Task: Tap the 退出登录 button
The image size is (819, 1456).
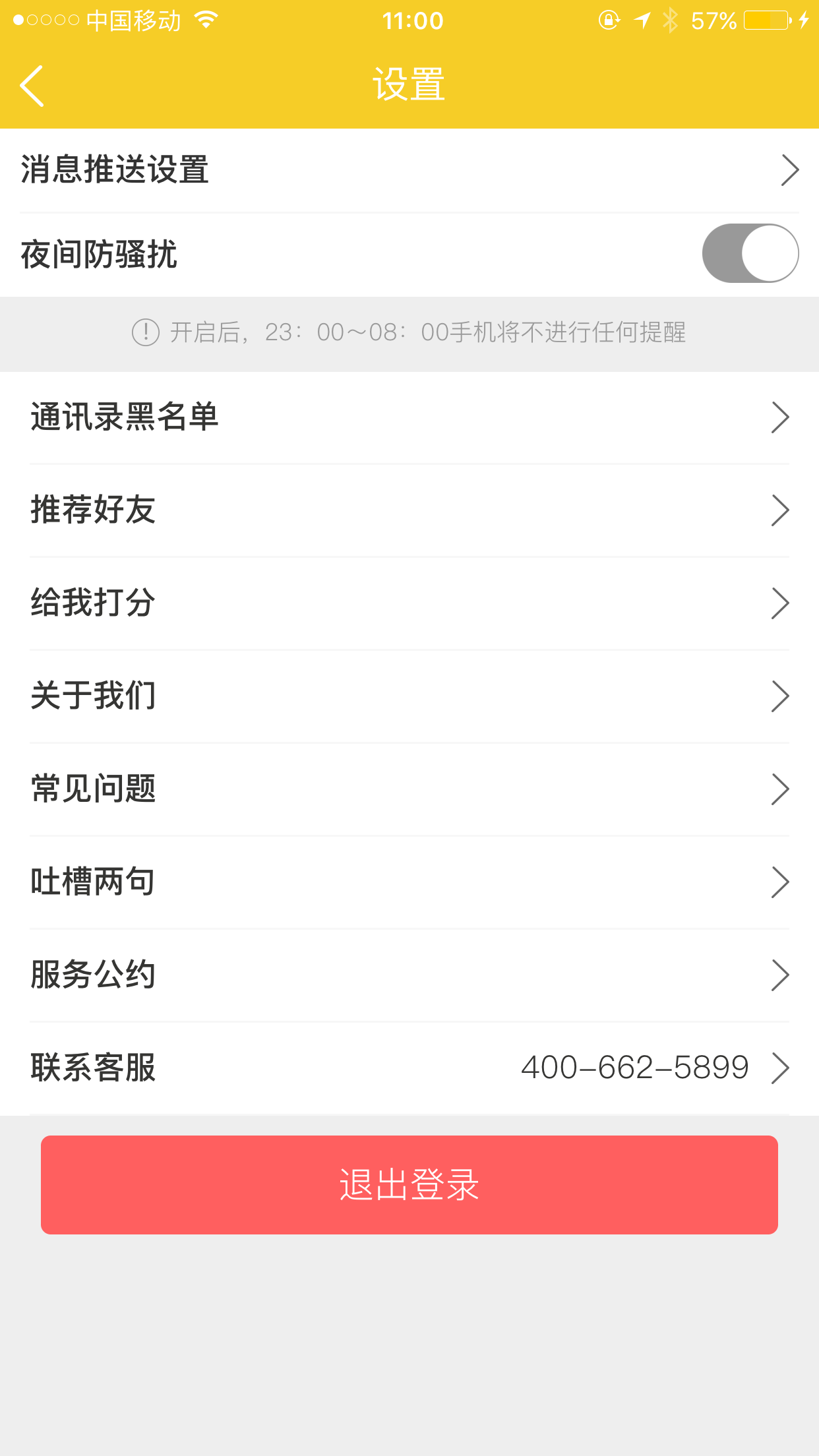Action: click(x=409, y=1184)
